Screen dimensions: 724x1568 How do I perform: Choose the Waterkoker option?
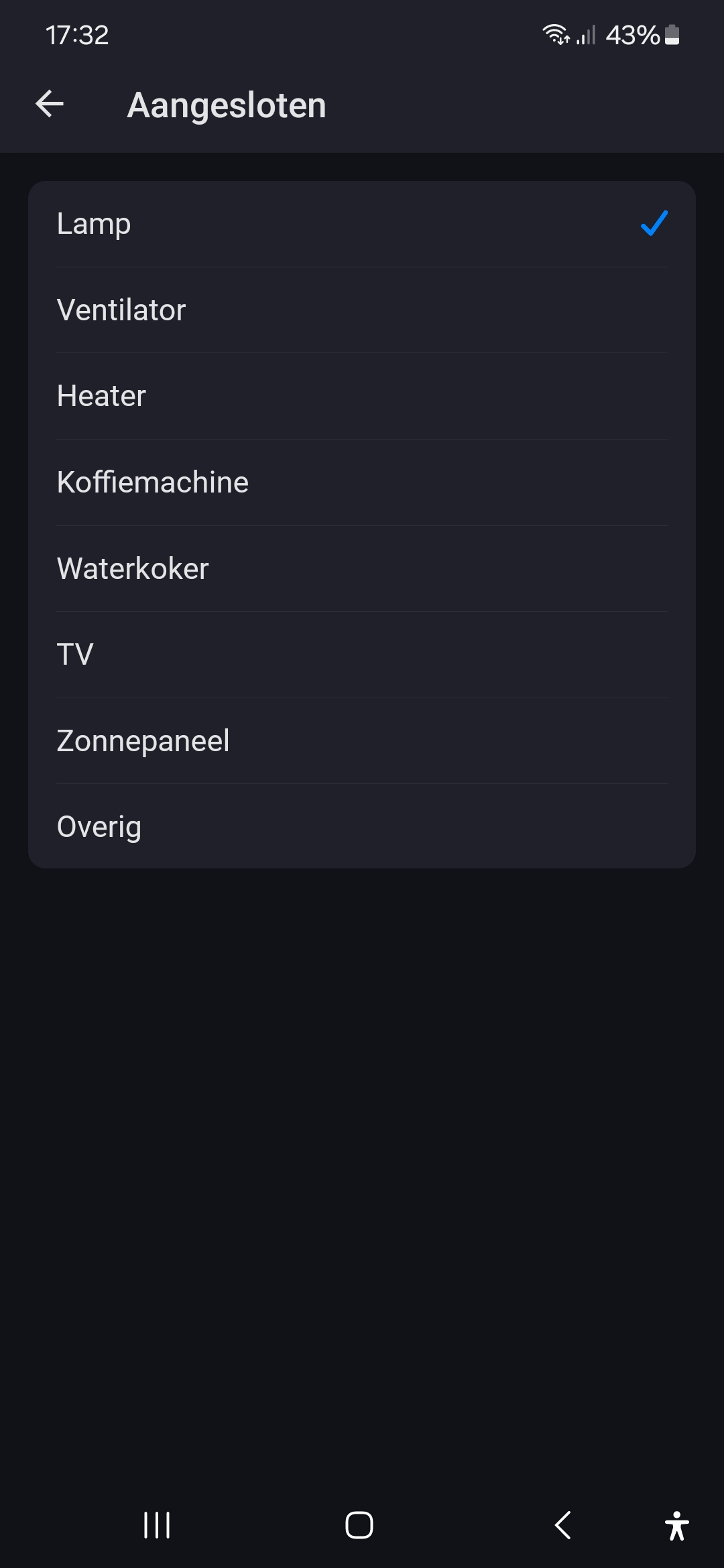tap(362, 569)
